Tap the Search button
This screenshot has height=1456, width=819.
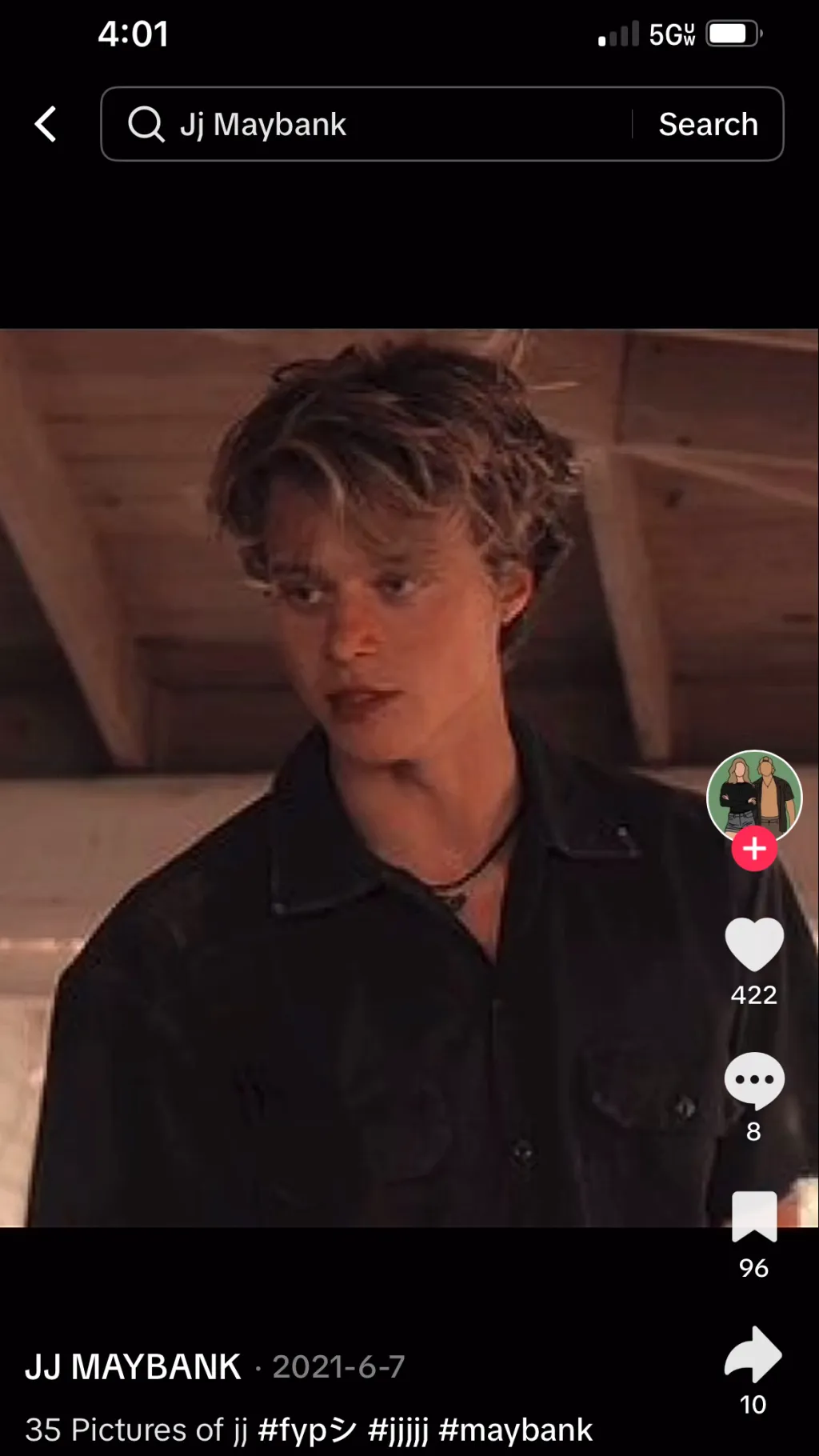point(708,124)
